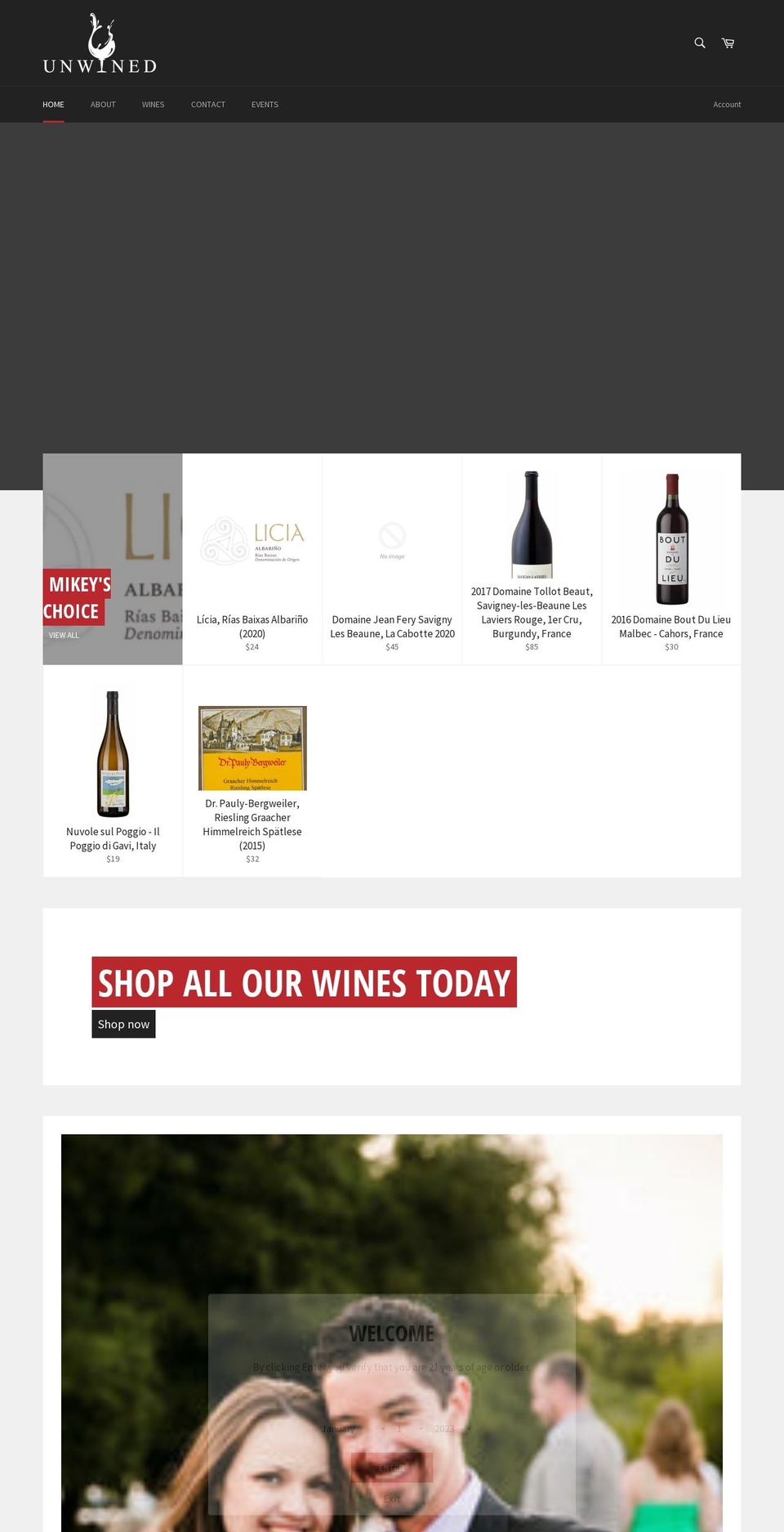The width and height of the screenshot is (784, 1532).
Task: Switch to the HOME tab
Action: (x=53, y=104)
